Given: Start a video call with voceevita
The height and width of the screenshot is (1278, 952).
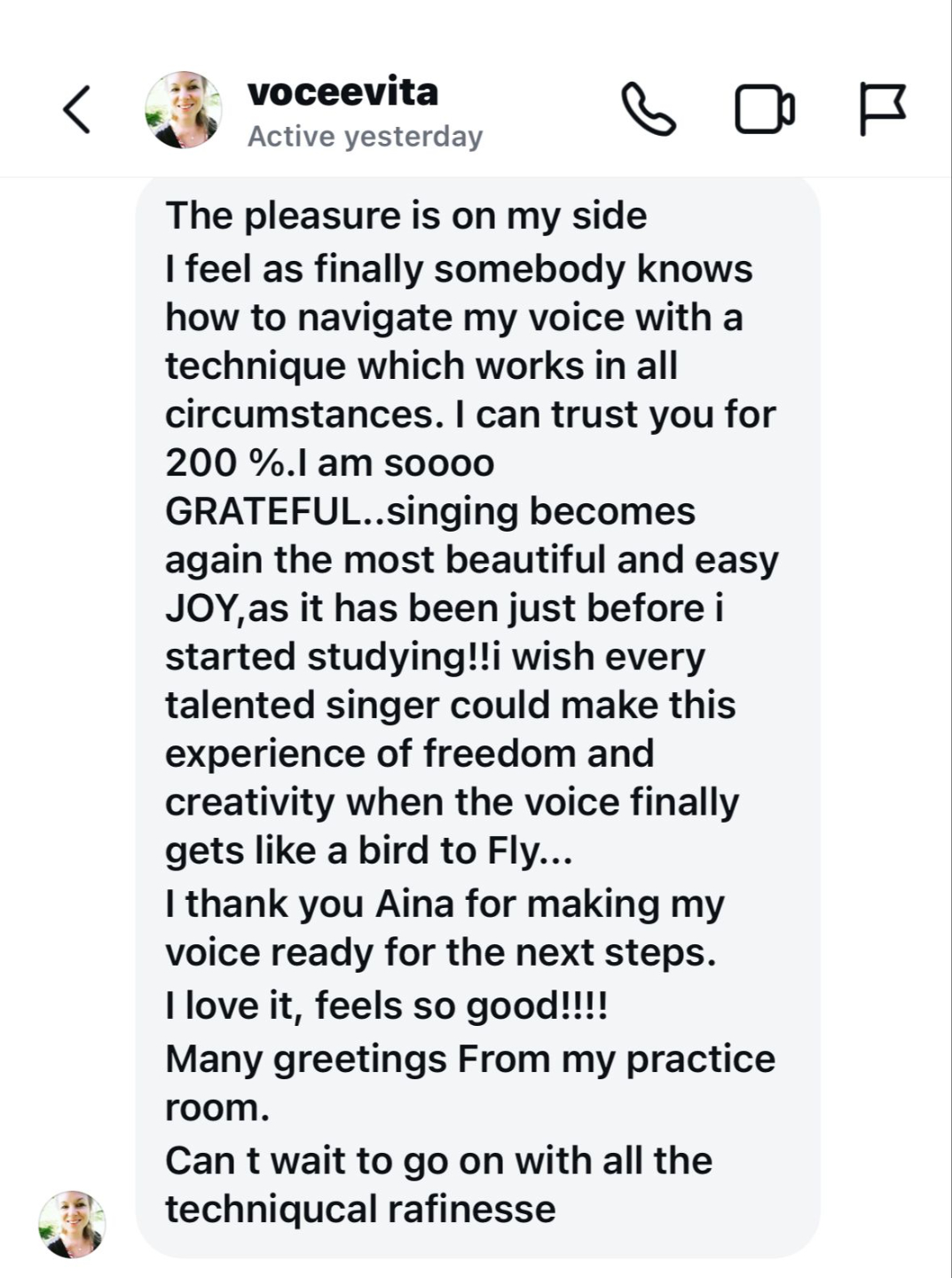Looking at the screenshot, I should 764,110.
